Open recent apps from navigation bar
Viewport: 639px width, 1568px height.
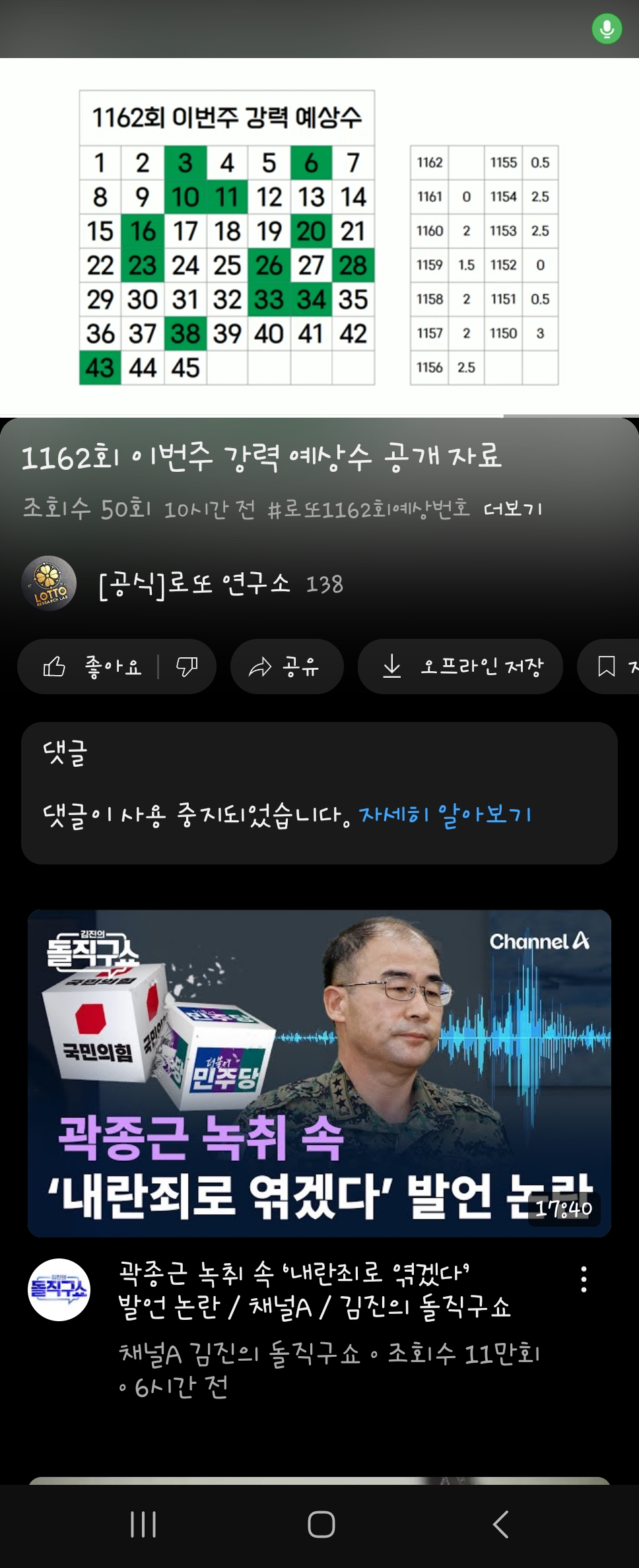pyautogui.click(x=143, y=1524)
